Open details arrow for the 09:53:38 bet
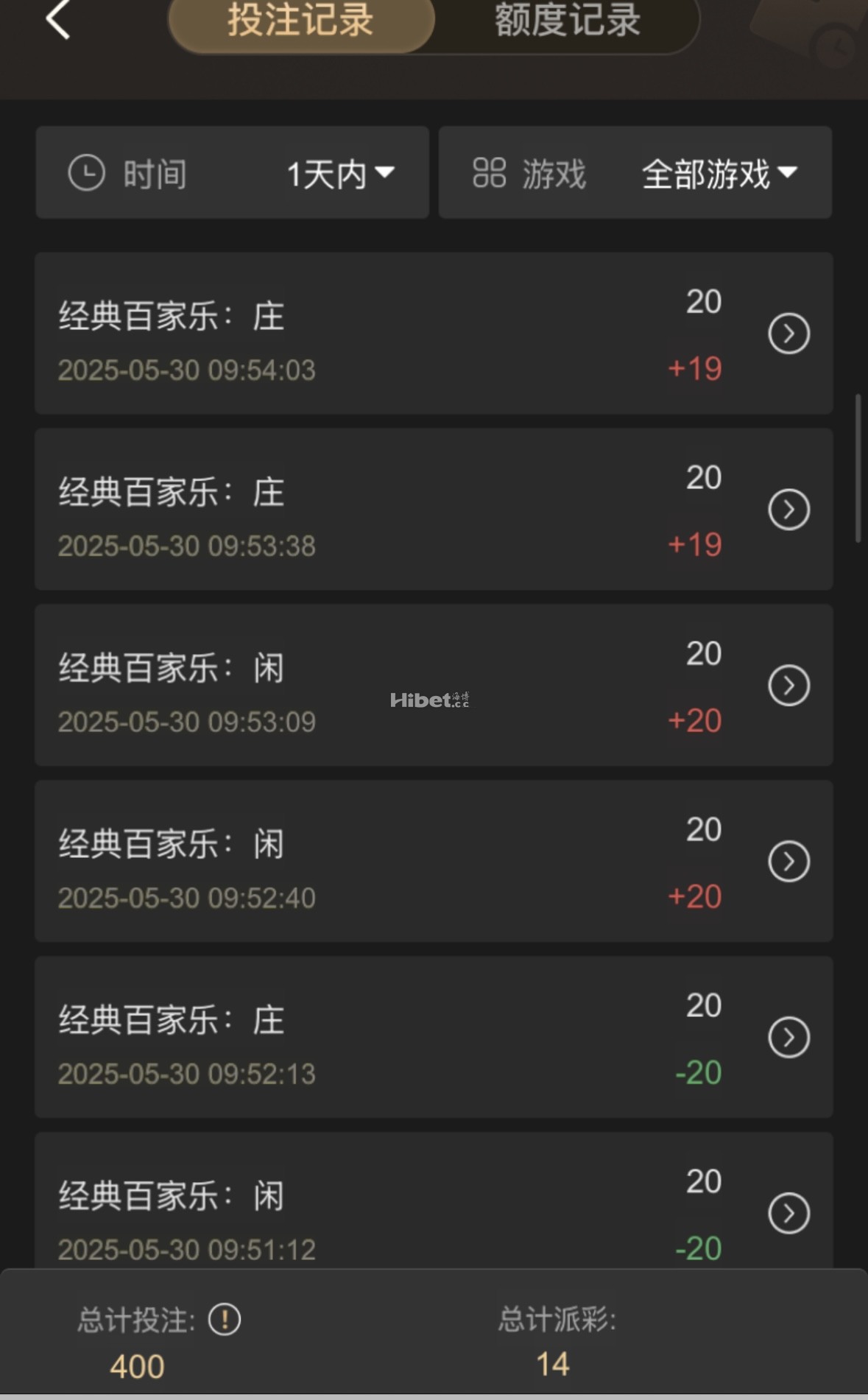The height and width of the screenshot is (1400, 868). (788, 510)
